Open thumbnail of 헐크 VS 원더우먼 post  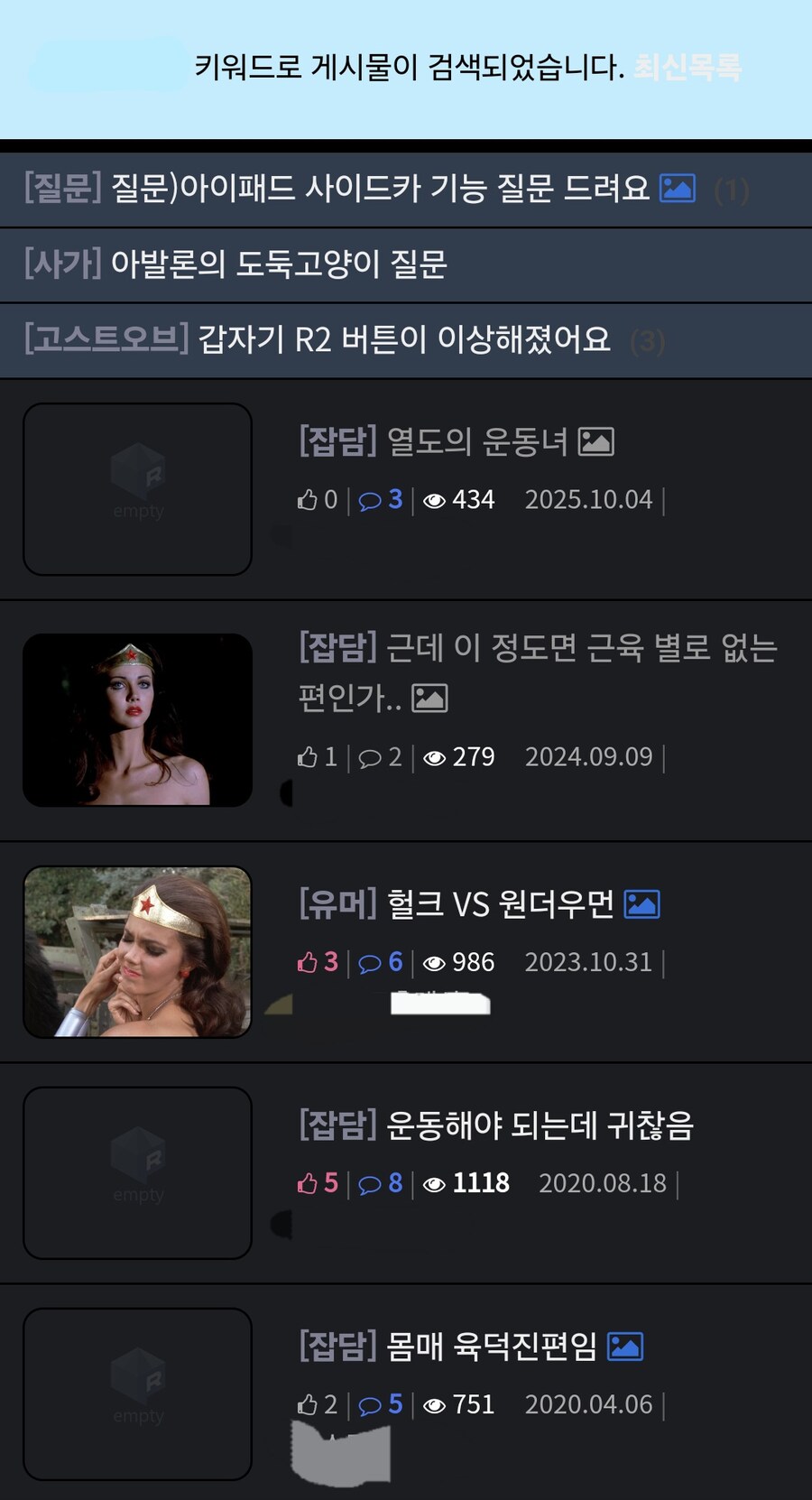(x=137, y=951)
